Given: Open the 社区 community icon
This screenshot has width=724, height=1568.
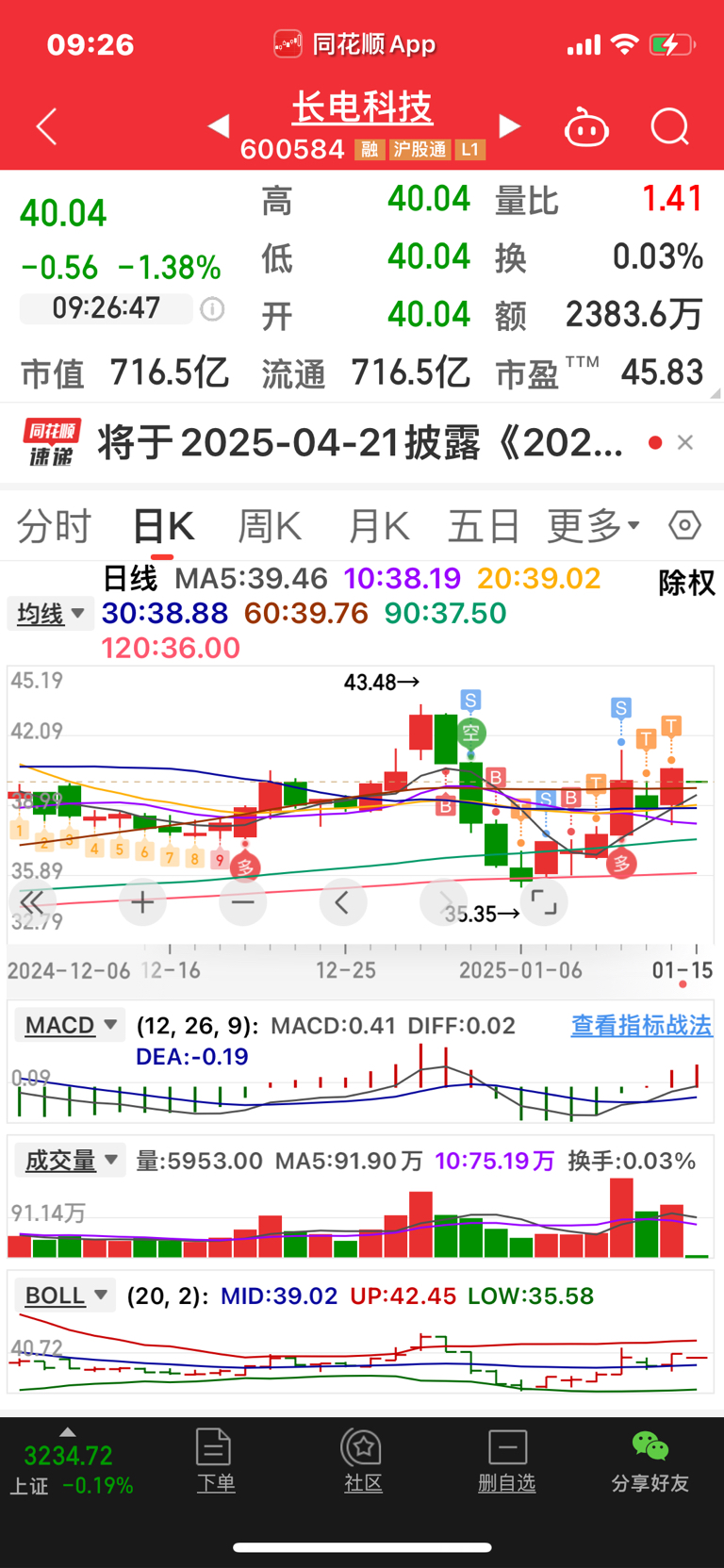Looking at the screenshot, I should click(x=363, y=1457).
